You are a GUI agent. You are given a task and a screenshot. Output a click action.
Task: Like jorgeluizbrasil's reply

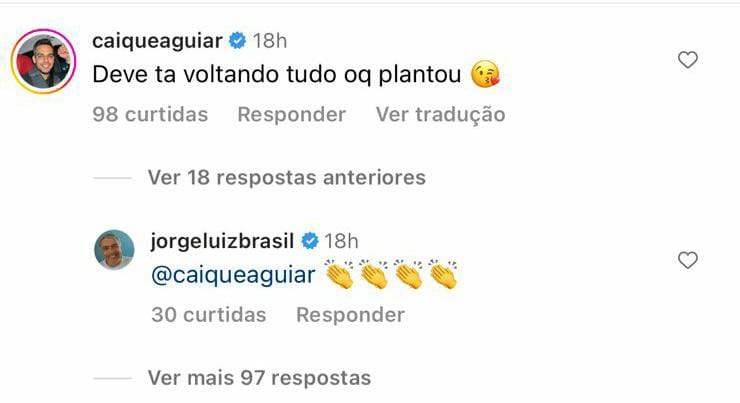687,261
